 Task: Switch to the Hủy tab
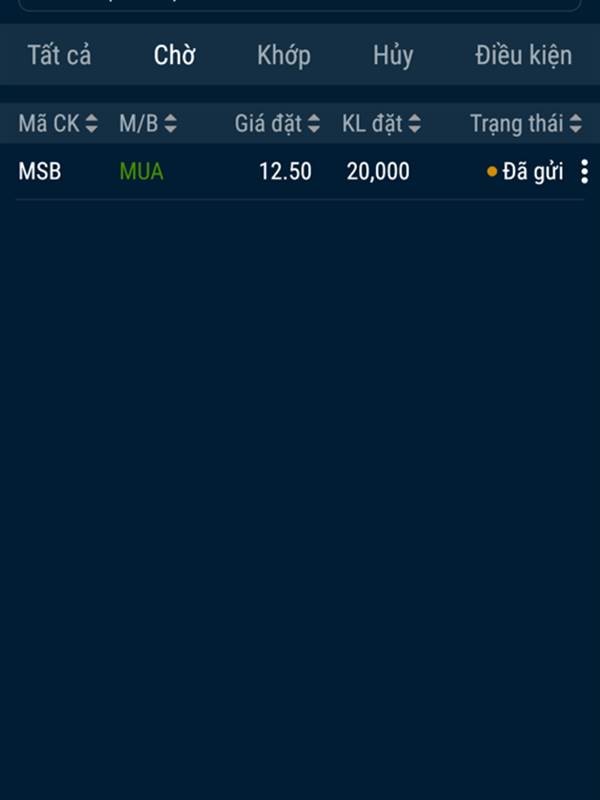pos(393,55)
